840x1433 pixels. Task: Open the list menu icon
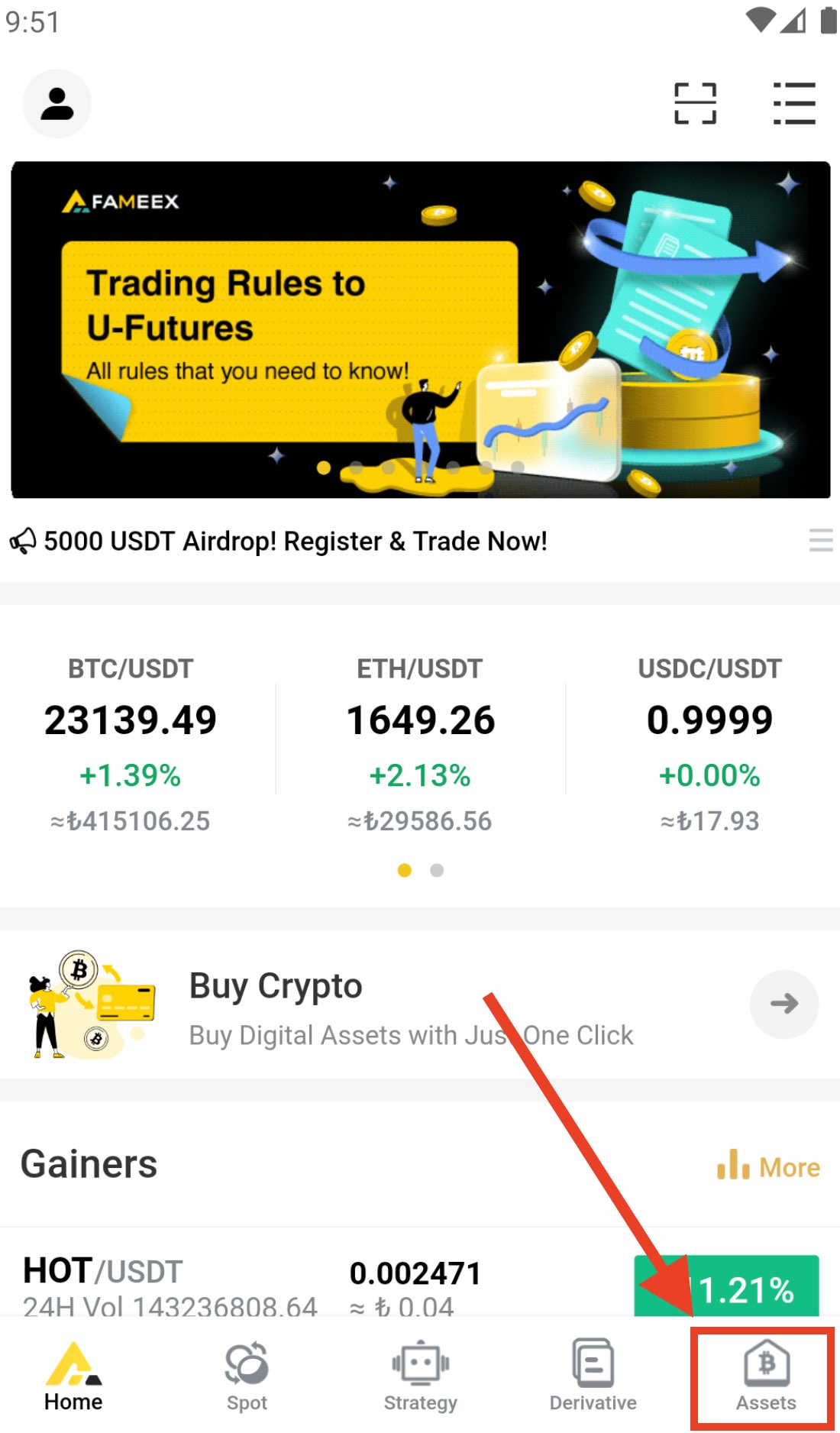click(794, 104)
